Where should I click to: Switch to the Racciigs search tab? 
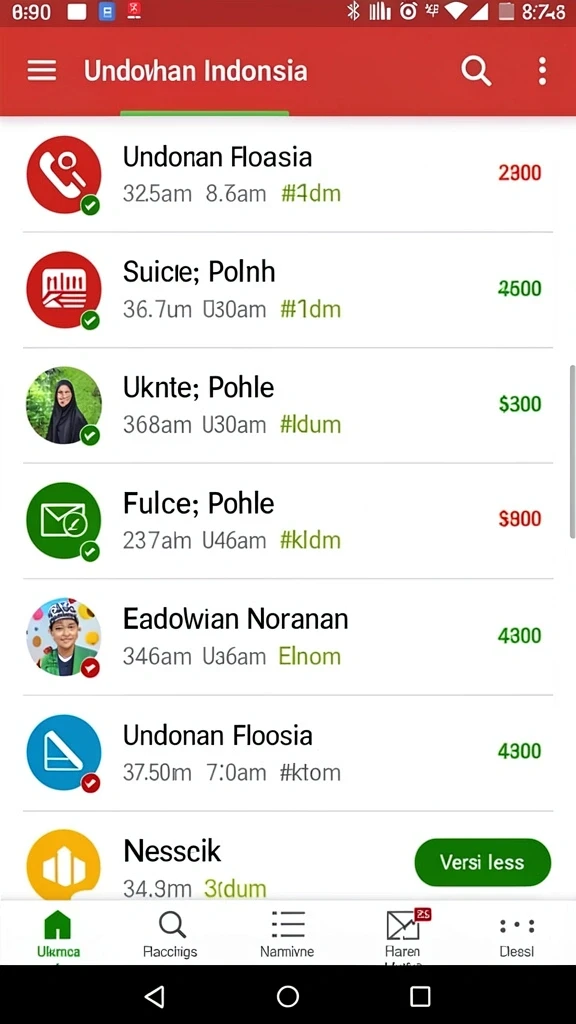[x=170, y=934]
